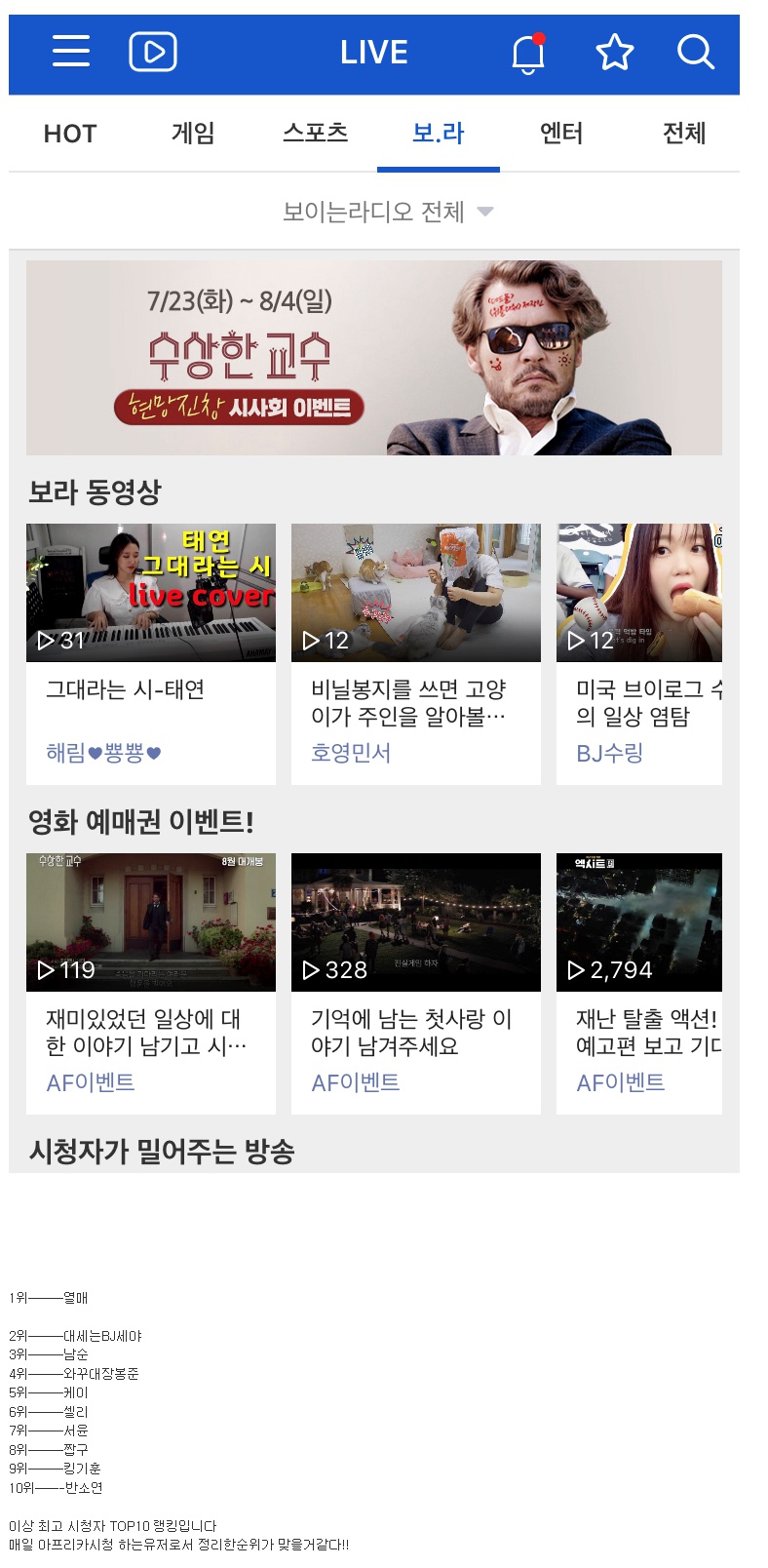The height and width of the screenshot is (1568, 768).
Task: Open the search magnifier
Action: tap(696, 52)
